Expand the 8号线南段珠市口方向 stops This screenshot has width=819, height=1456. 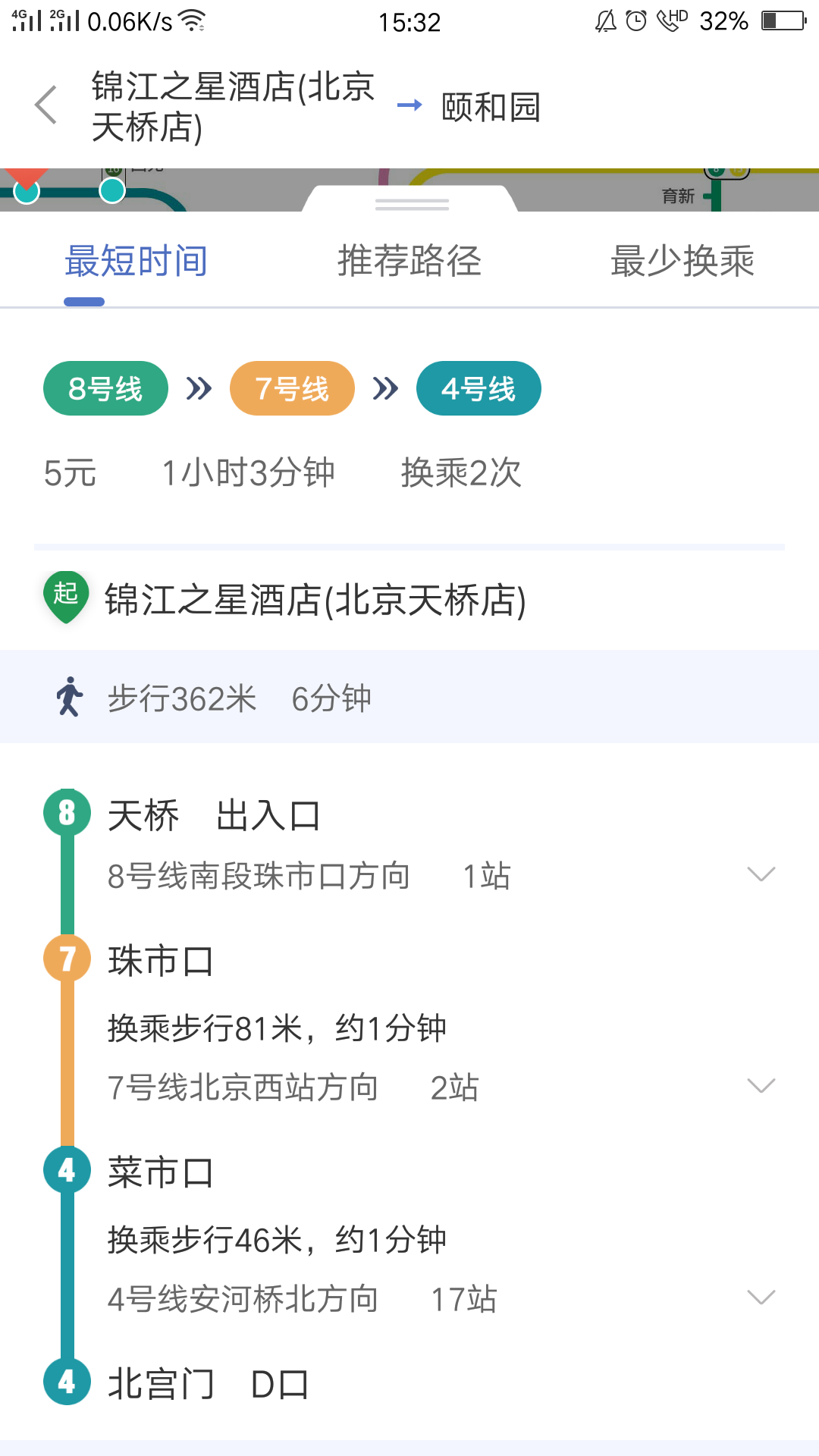(761, 874)
